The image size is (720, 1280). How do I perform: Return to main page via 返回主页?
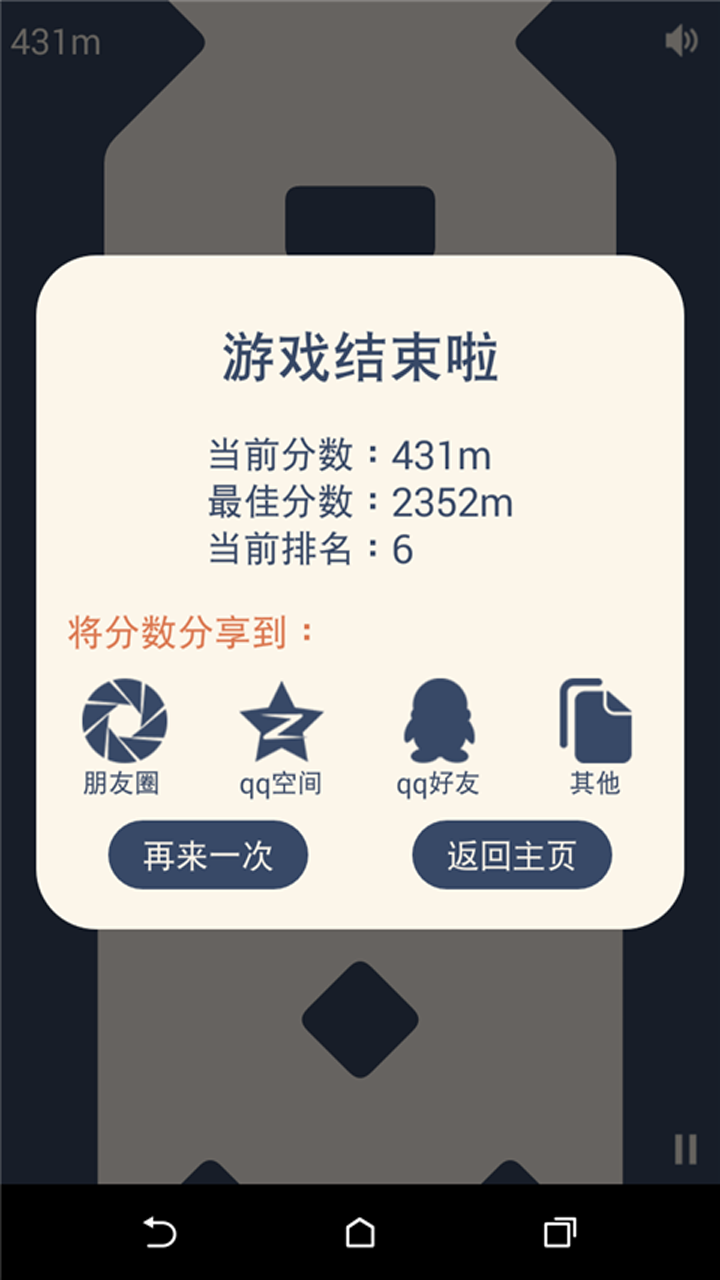tap(512, 856)
